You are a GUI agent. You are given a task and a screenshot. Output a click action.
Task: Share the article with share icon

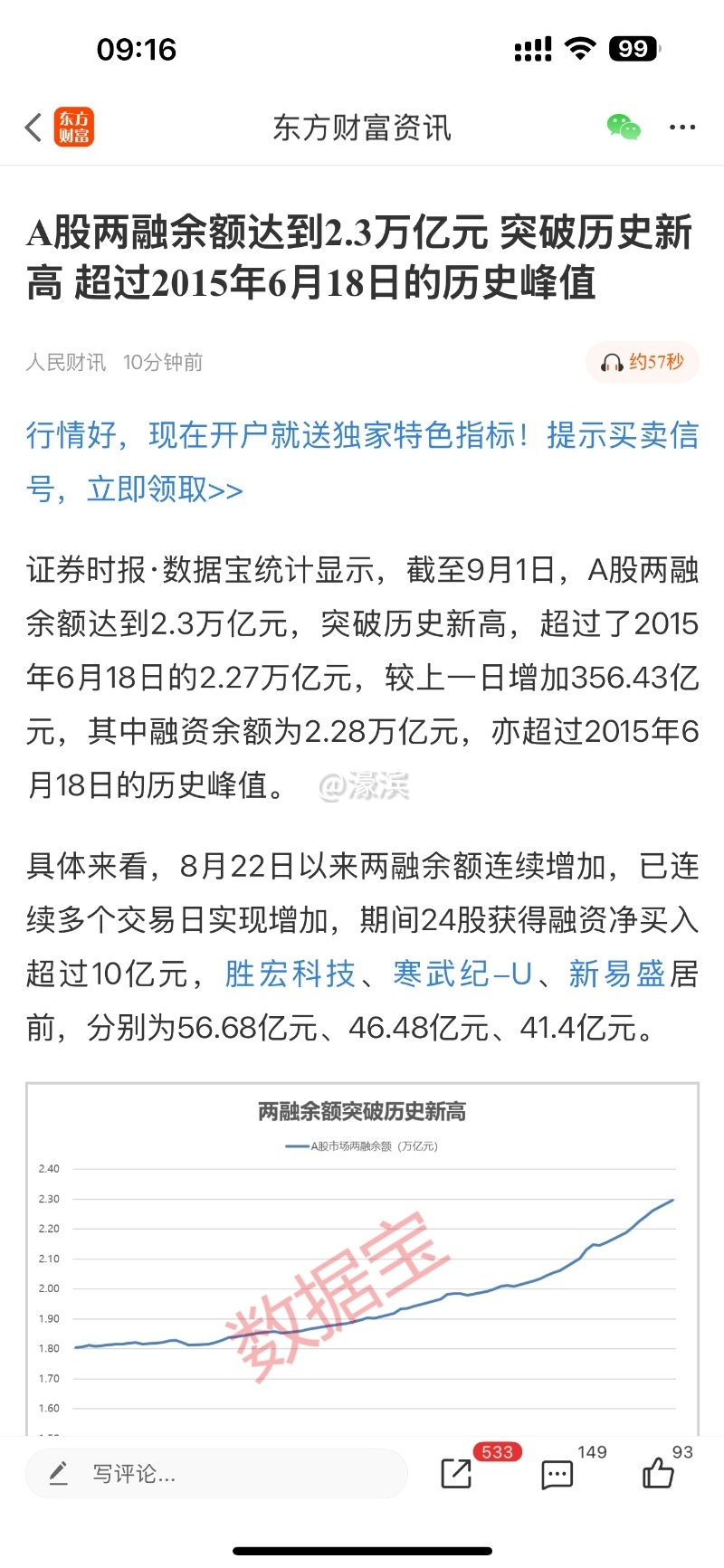[457, 1474]
